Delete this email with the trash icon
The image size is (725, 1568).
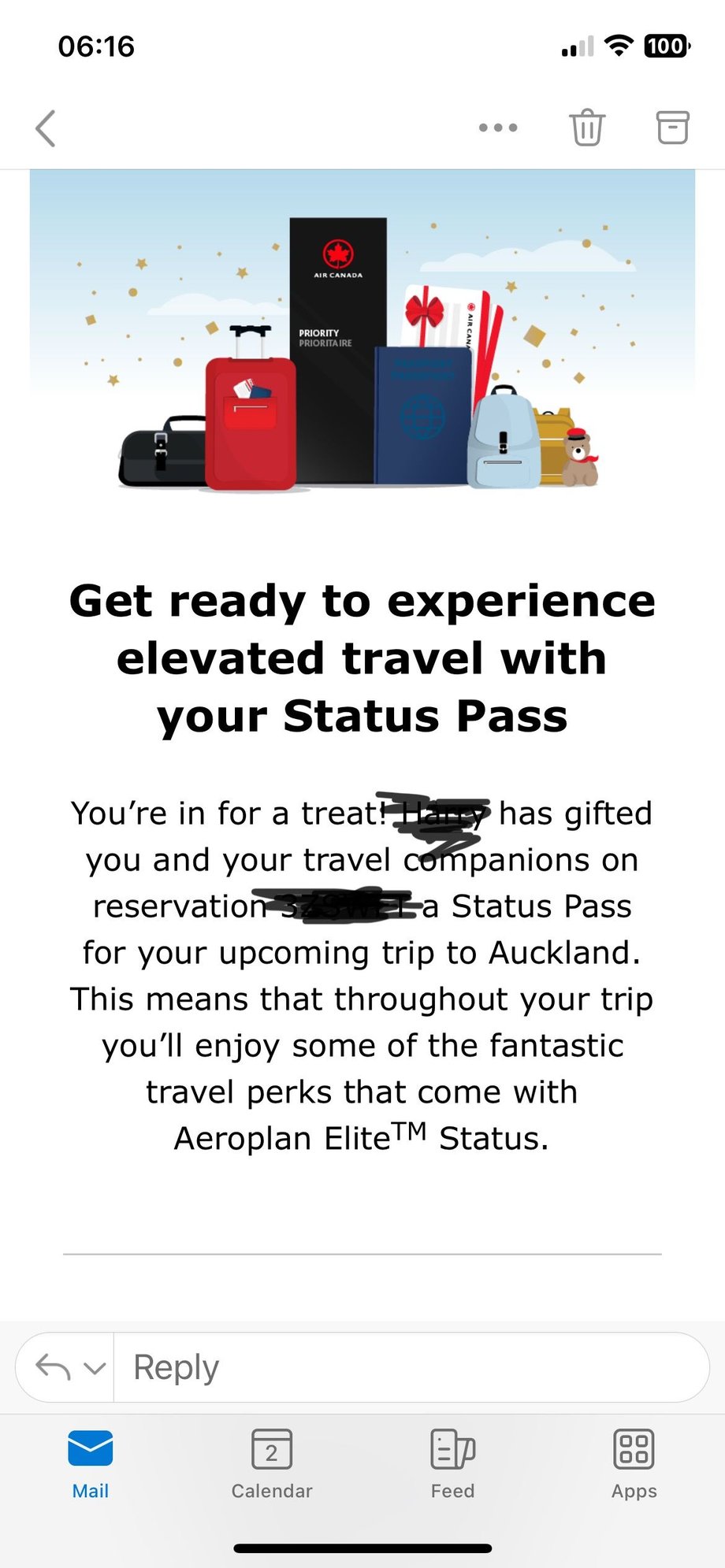click(x=587, y=128)
